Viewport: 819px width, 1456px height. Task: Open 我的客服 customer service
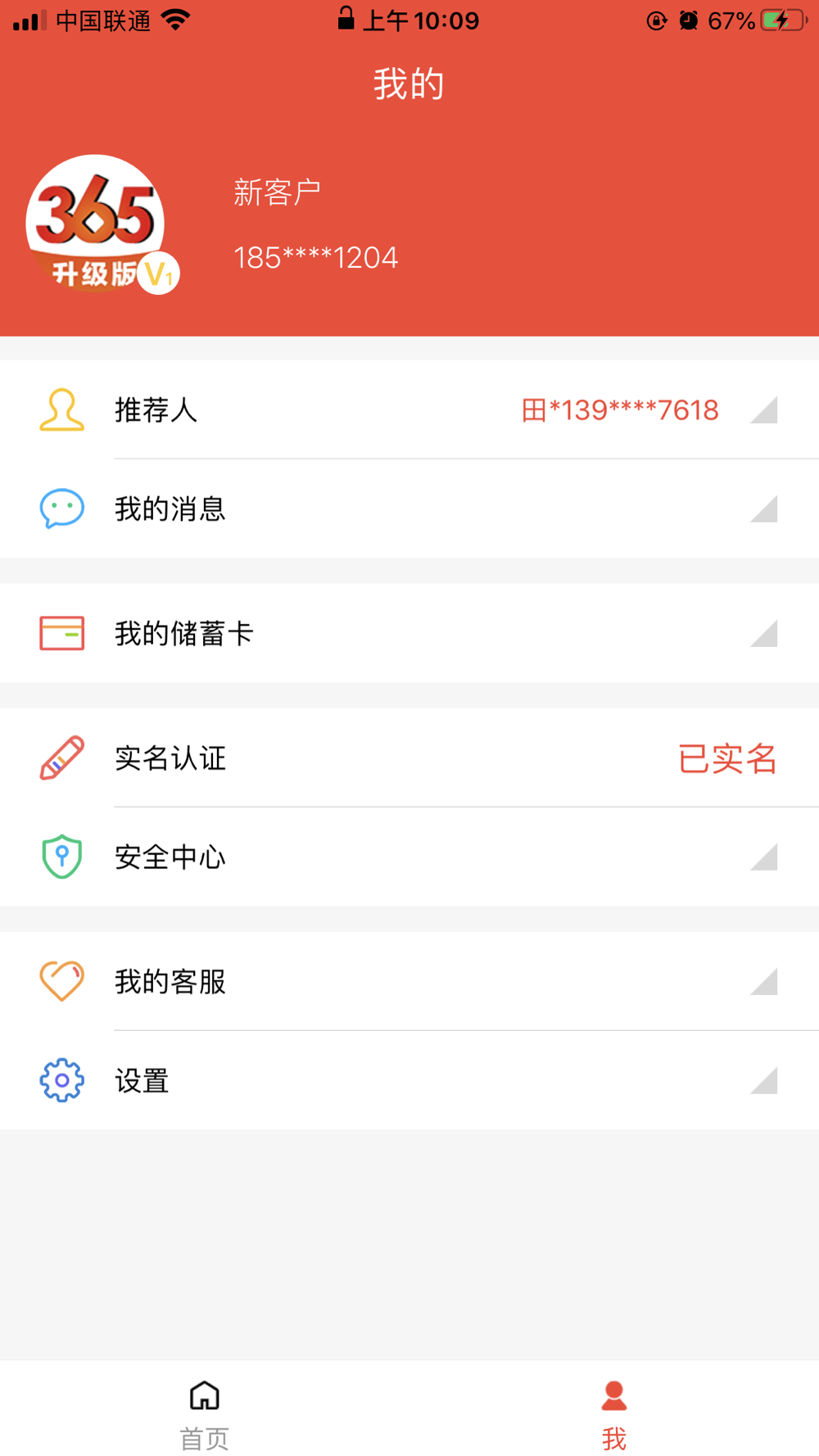tap(409, 981)
